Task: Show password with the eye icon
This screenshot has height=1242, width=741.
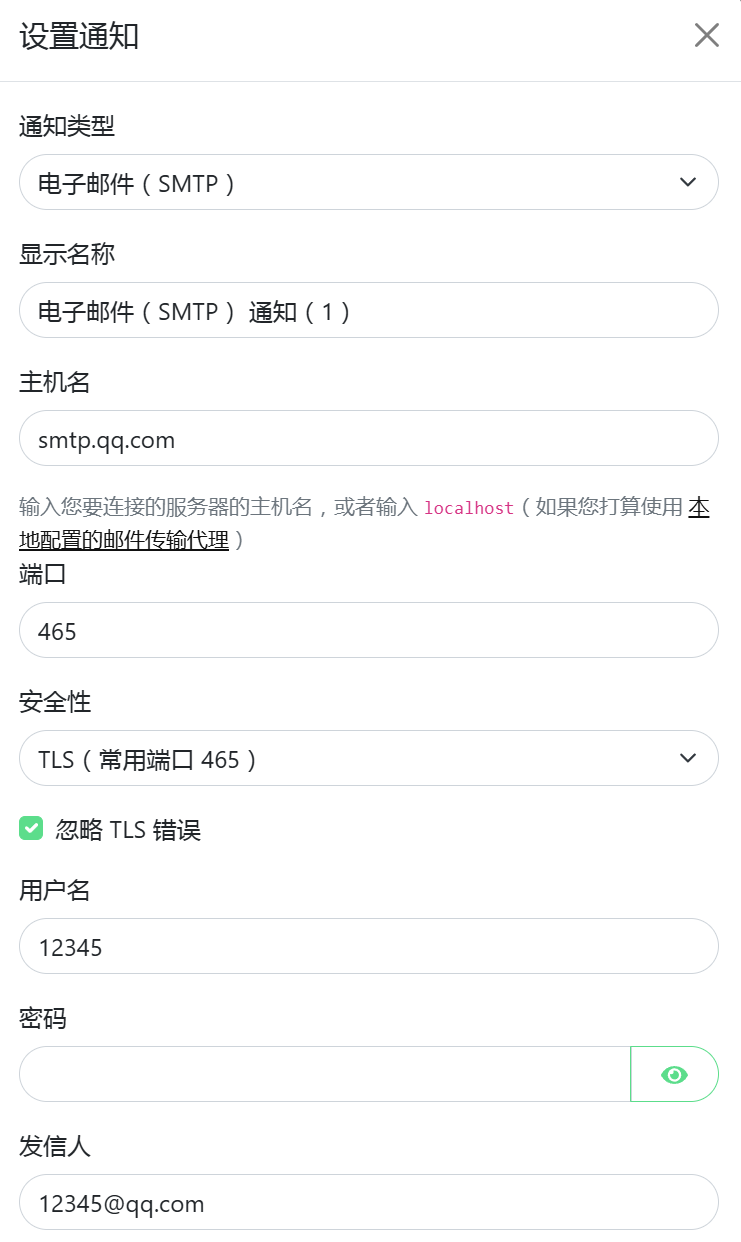Action: 674,1074
